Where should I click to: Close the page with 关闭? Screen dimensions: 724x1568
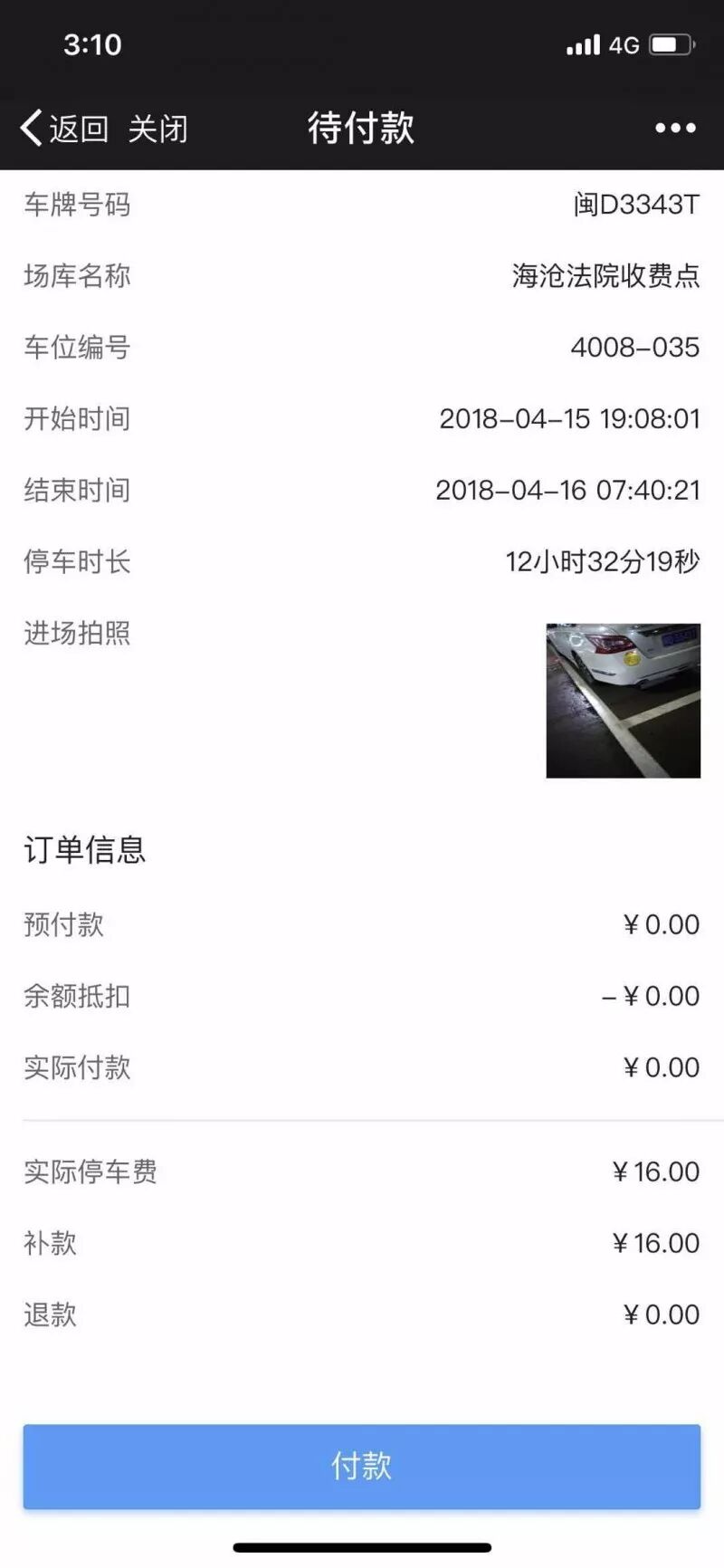[157, 129]
